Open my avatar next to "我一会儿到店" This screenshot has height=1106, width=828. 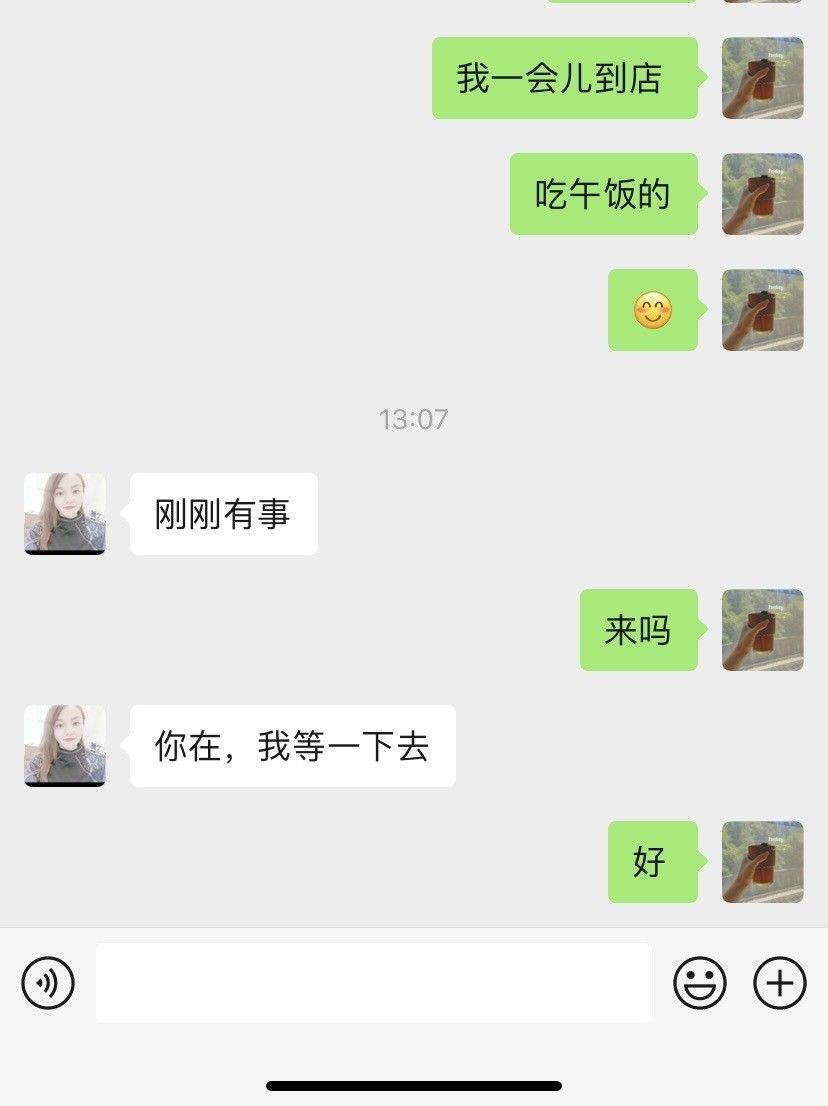pos(762,78)
